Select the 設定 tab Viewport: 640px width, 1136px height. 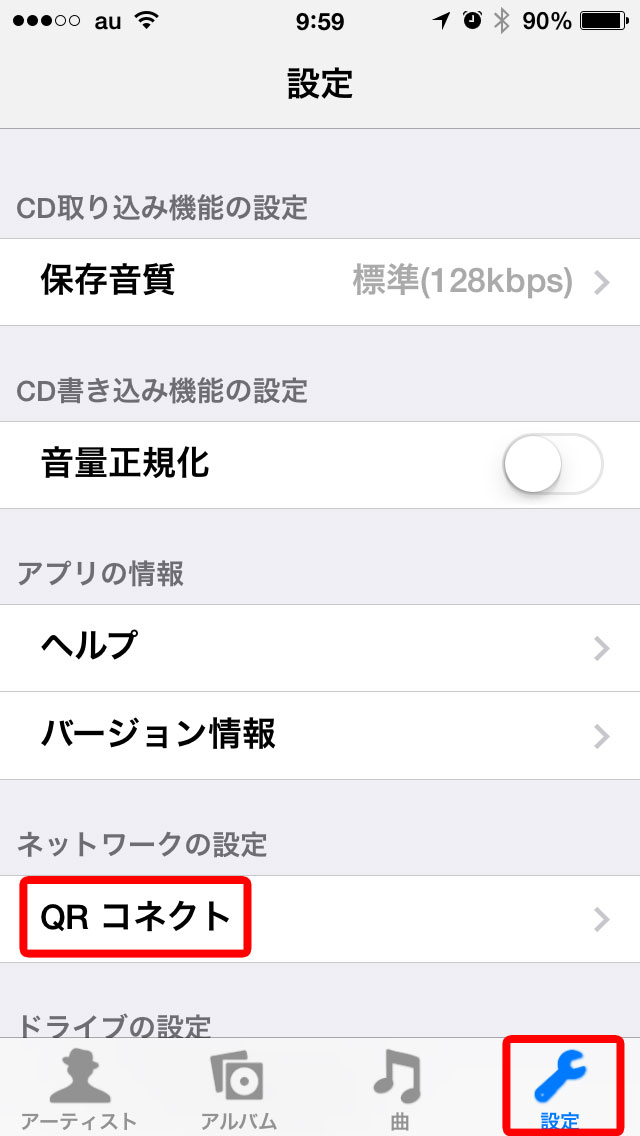point(560,1088)
